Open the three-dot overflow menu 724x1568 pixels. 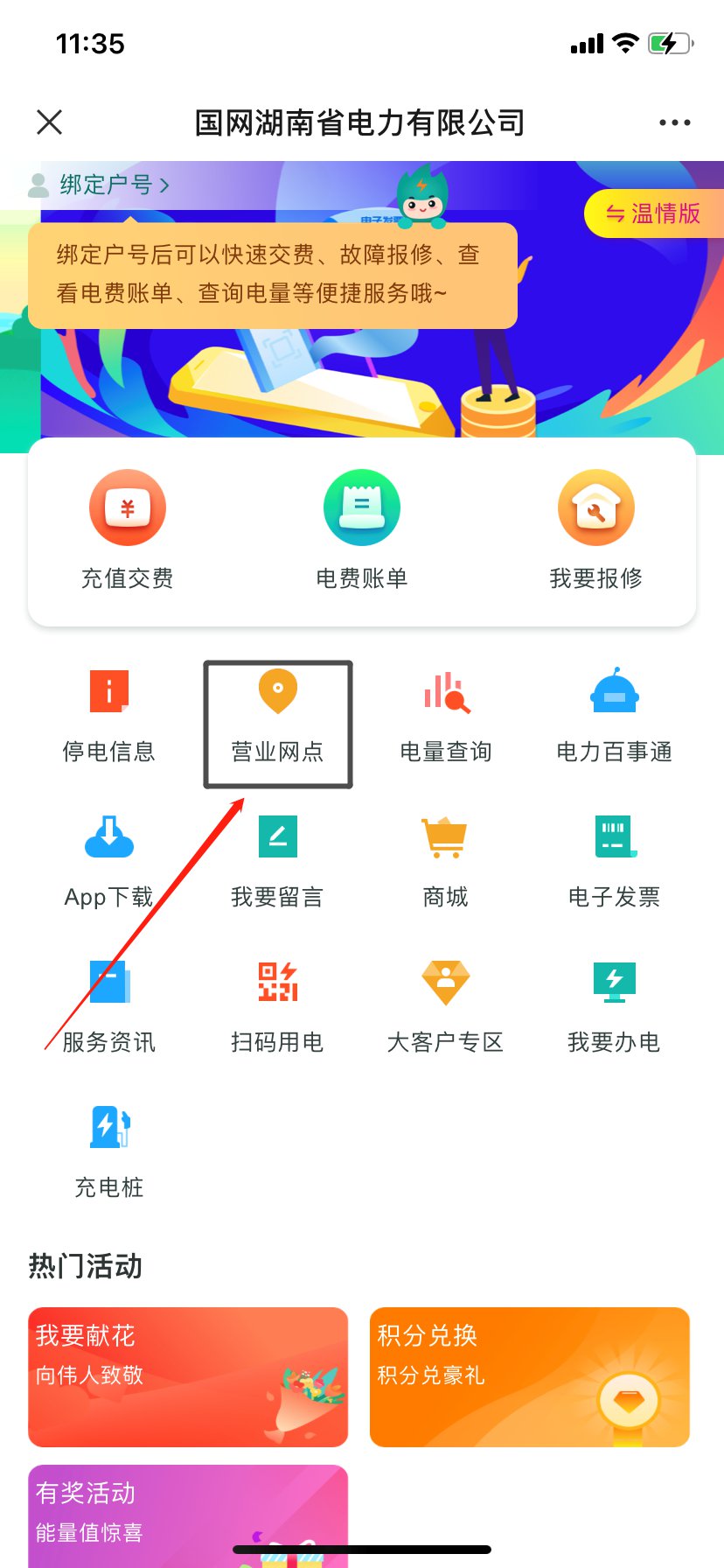[x=674, y=122]
